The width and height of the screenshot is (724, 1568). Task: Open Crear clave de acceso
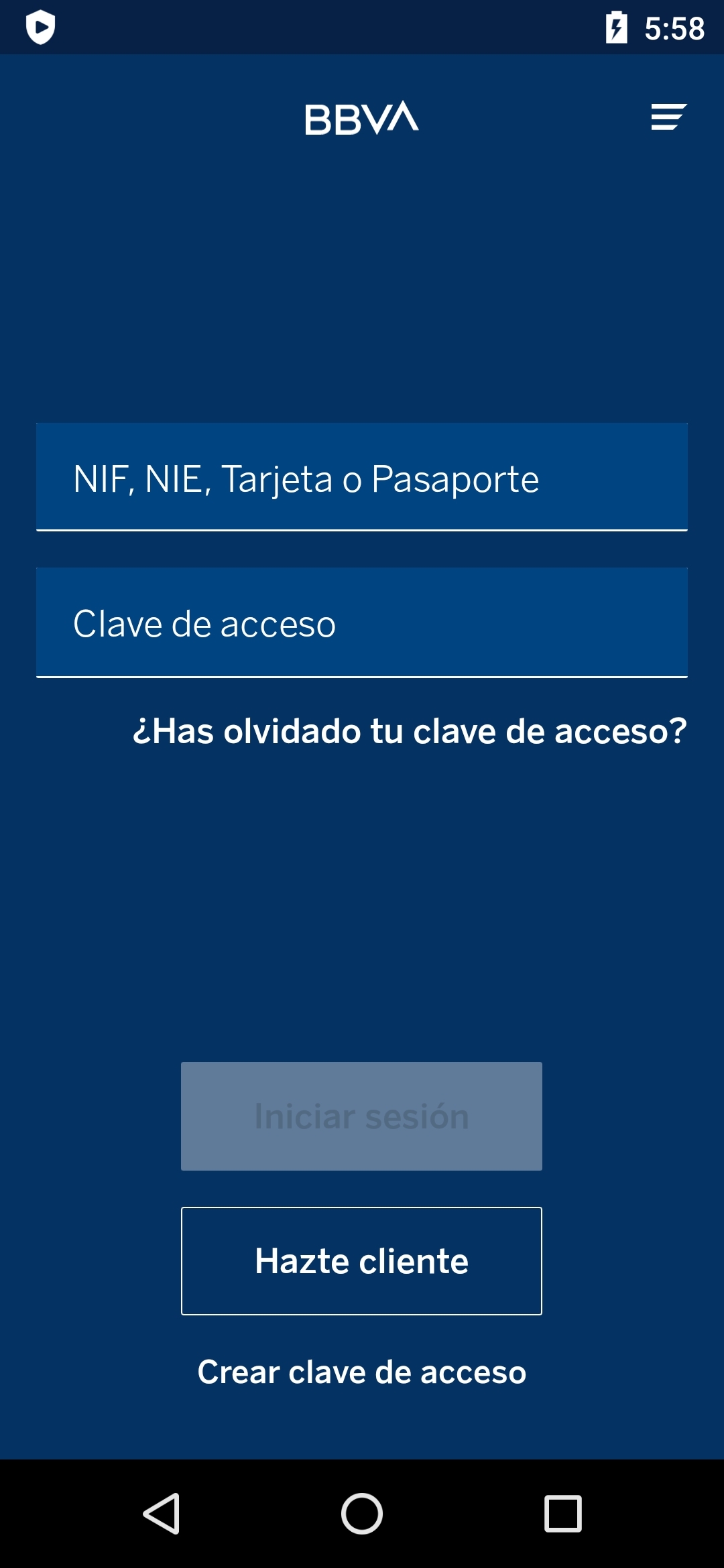pyautogui.click(x=362, y=1372)
